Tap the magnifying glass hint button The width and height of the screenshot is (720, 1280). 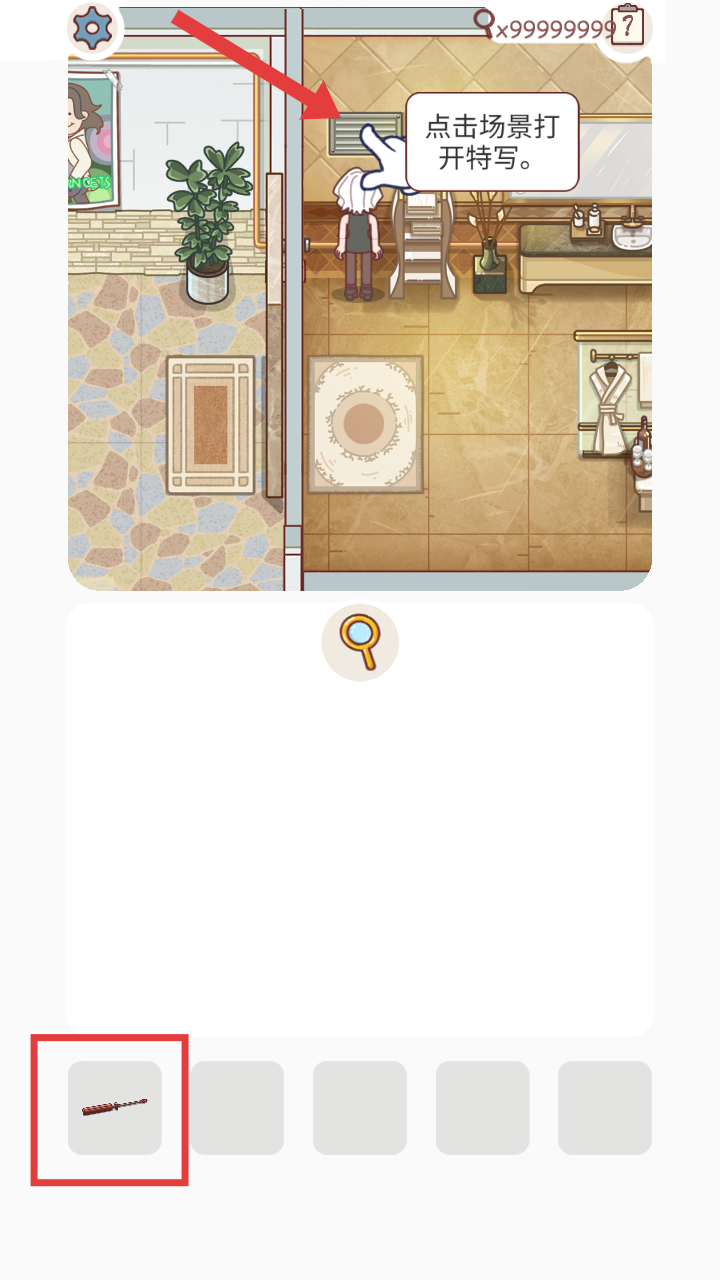pyautogui.click(x=360, y=642)
